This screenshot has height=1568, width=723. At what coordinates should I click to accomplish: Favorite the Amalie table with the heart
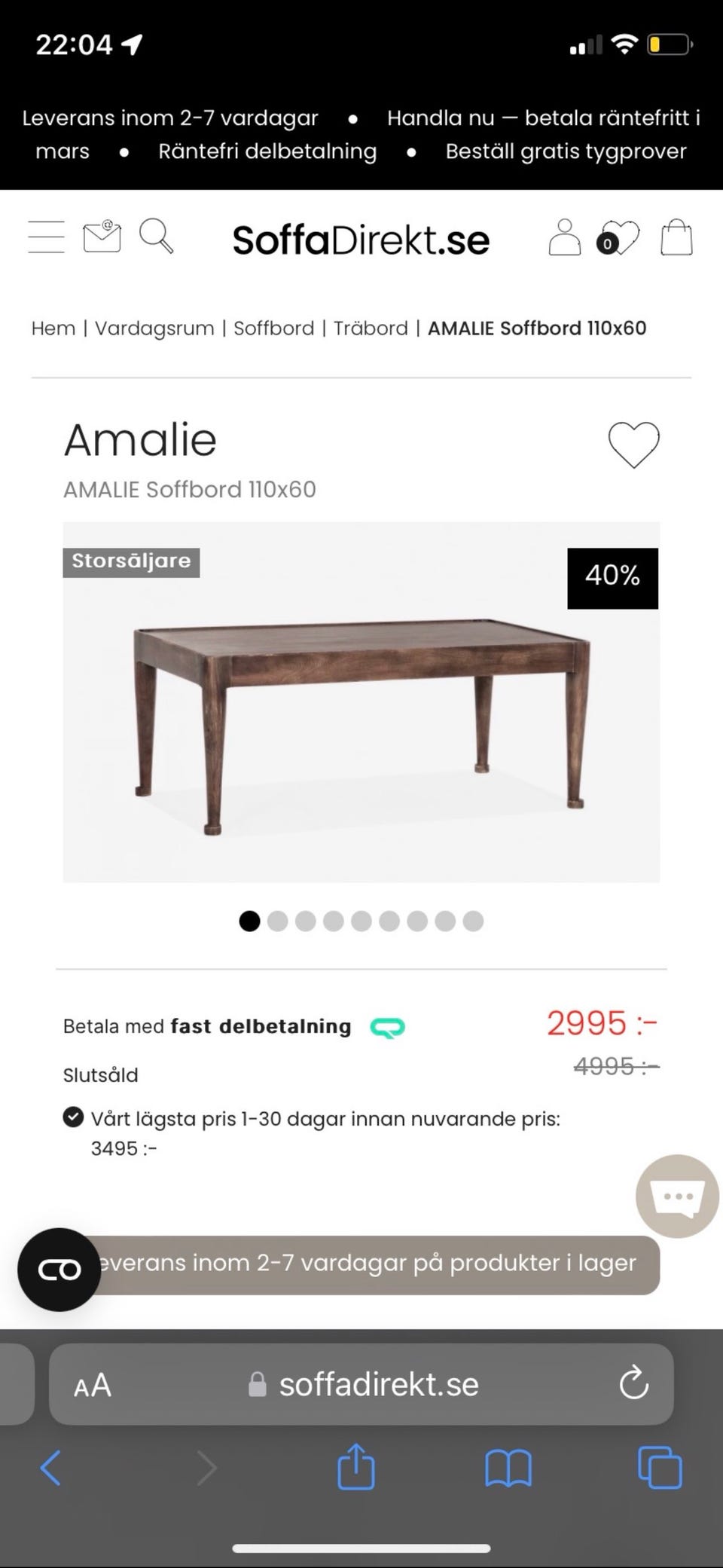[x=633, y=445]
